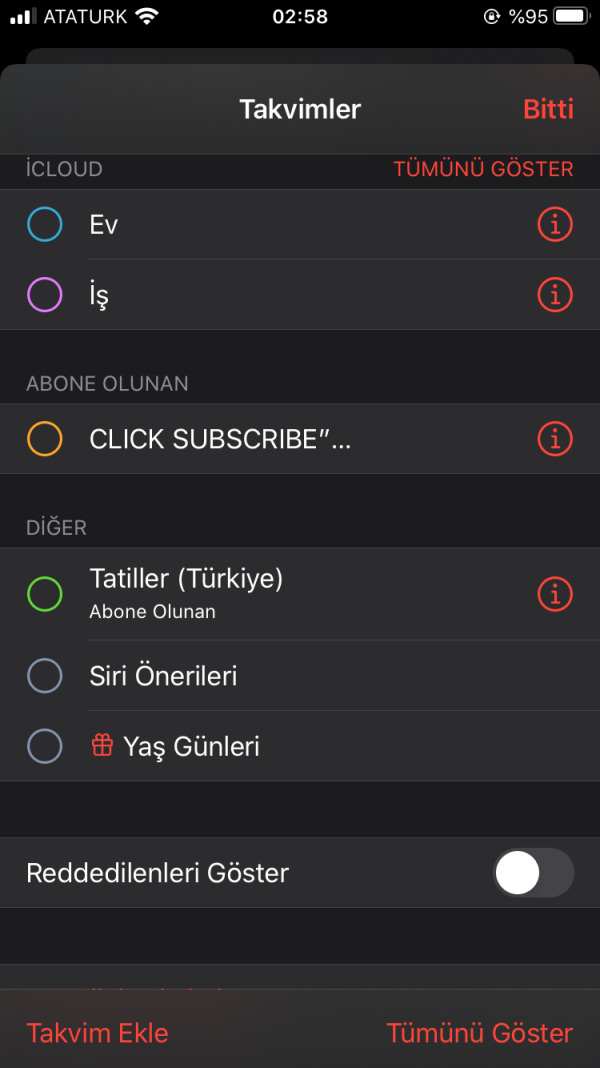Enable Reddedilenleri Göster switch
600x1068 pixels.
click(x=534, y=873)
